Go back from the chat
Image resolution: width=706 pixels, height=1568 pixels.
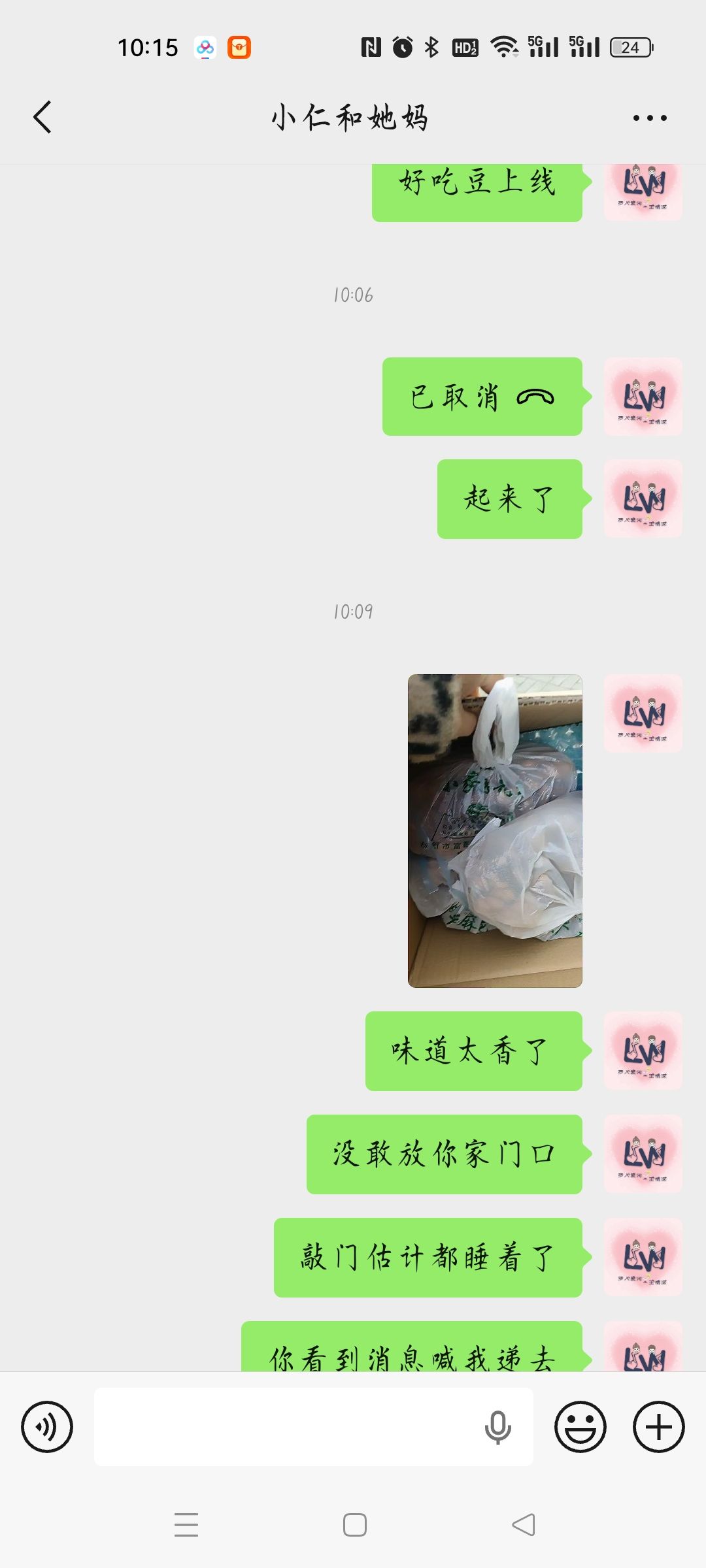pos(43,118)
